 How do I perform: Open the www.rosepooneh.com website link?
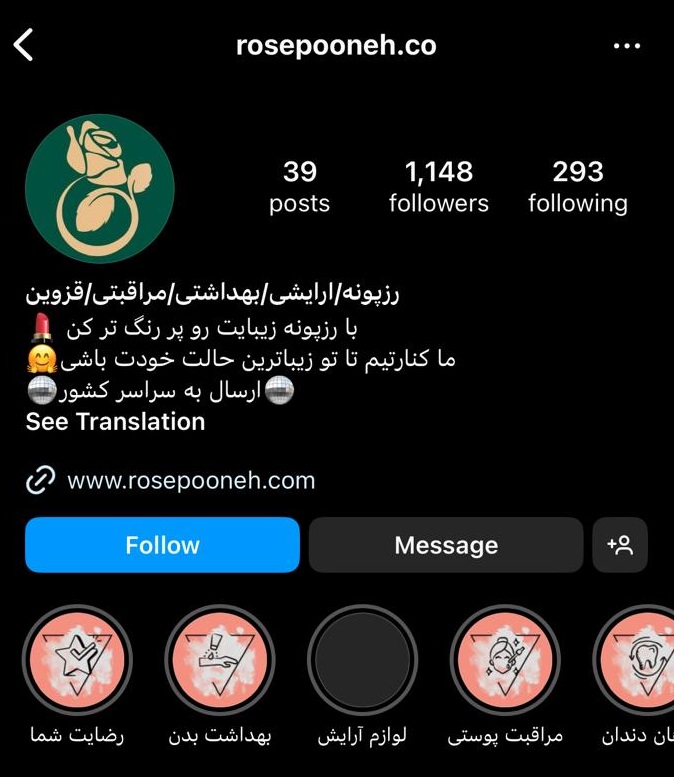(190, 481)
